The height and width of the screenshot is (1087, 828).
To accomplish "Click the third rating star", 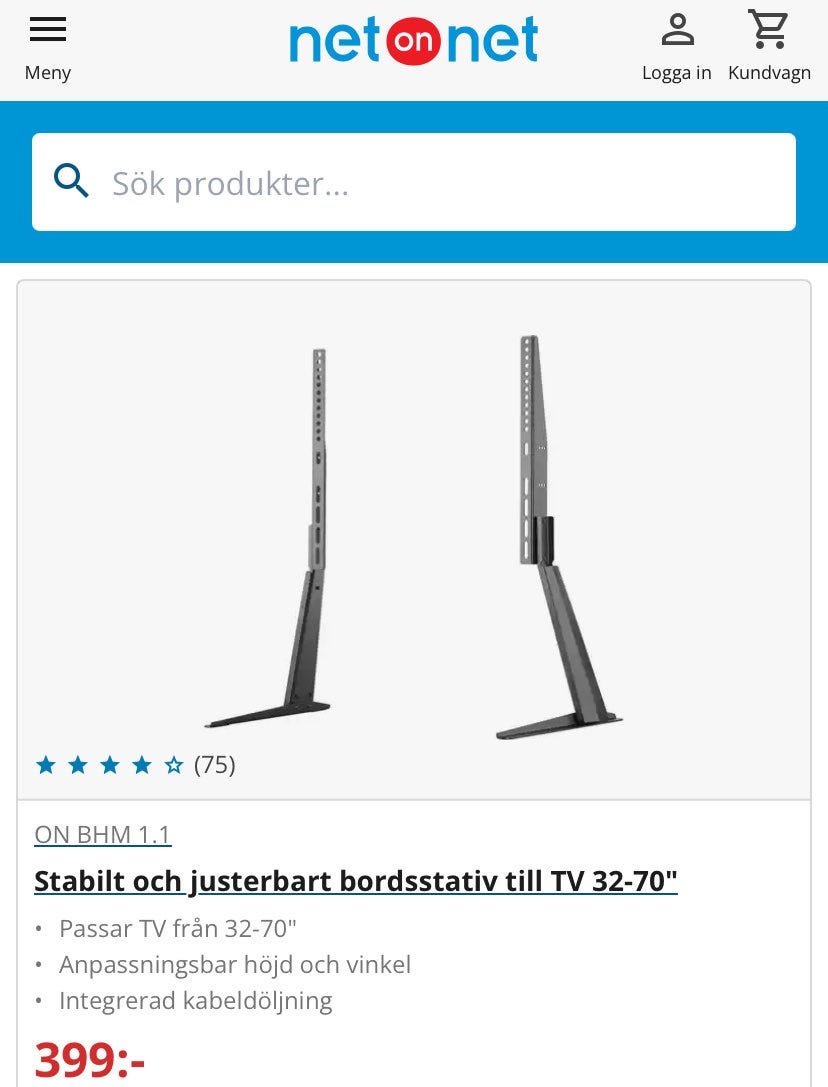I will pyautogui.click(x=110, y=764).
